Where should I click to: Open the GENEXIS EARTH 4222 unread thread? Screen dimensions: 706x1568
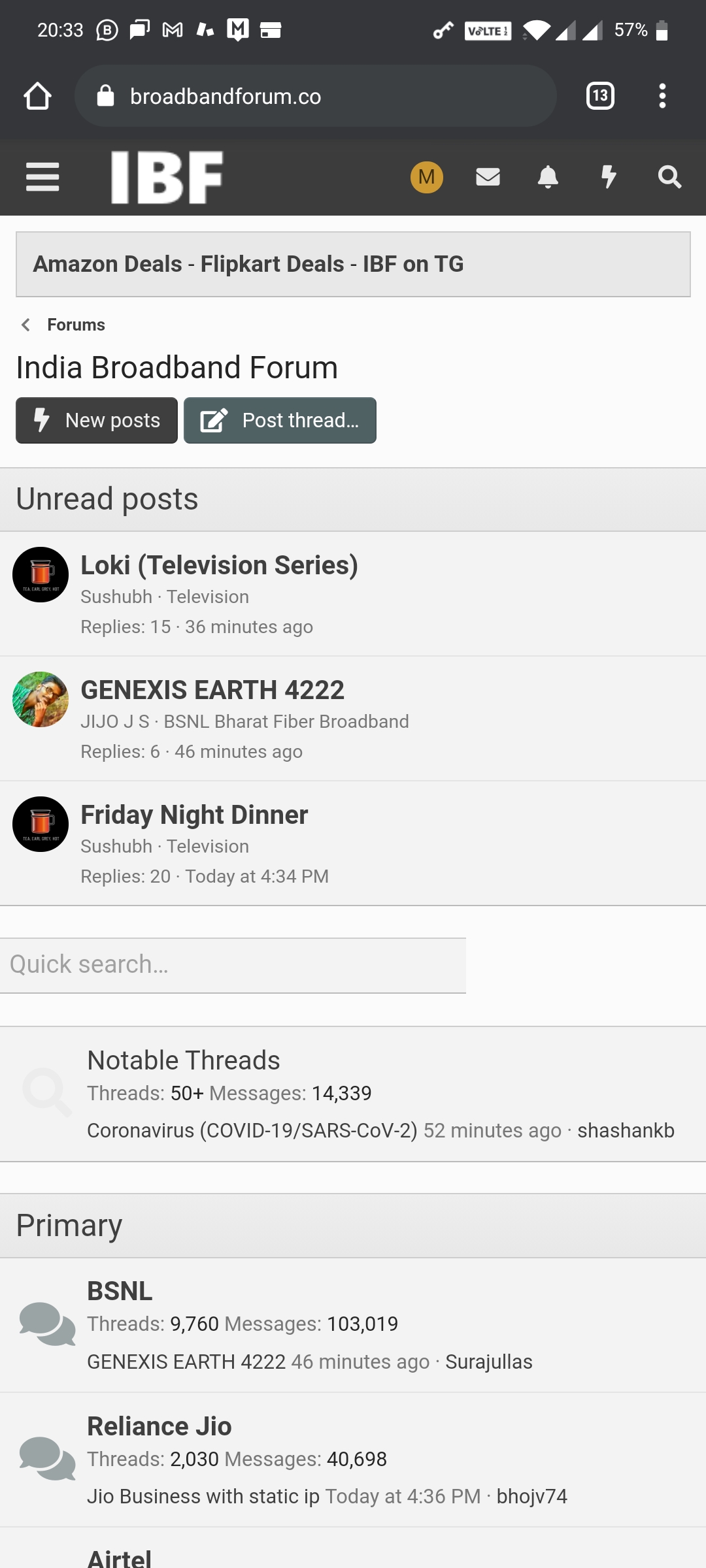click(x=212, y=690)
